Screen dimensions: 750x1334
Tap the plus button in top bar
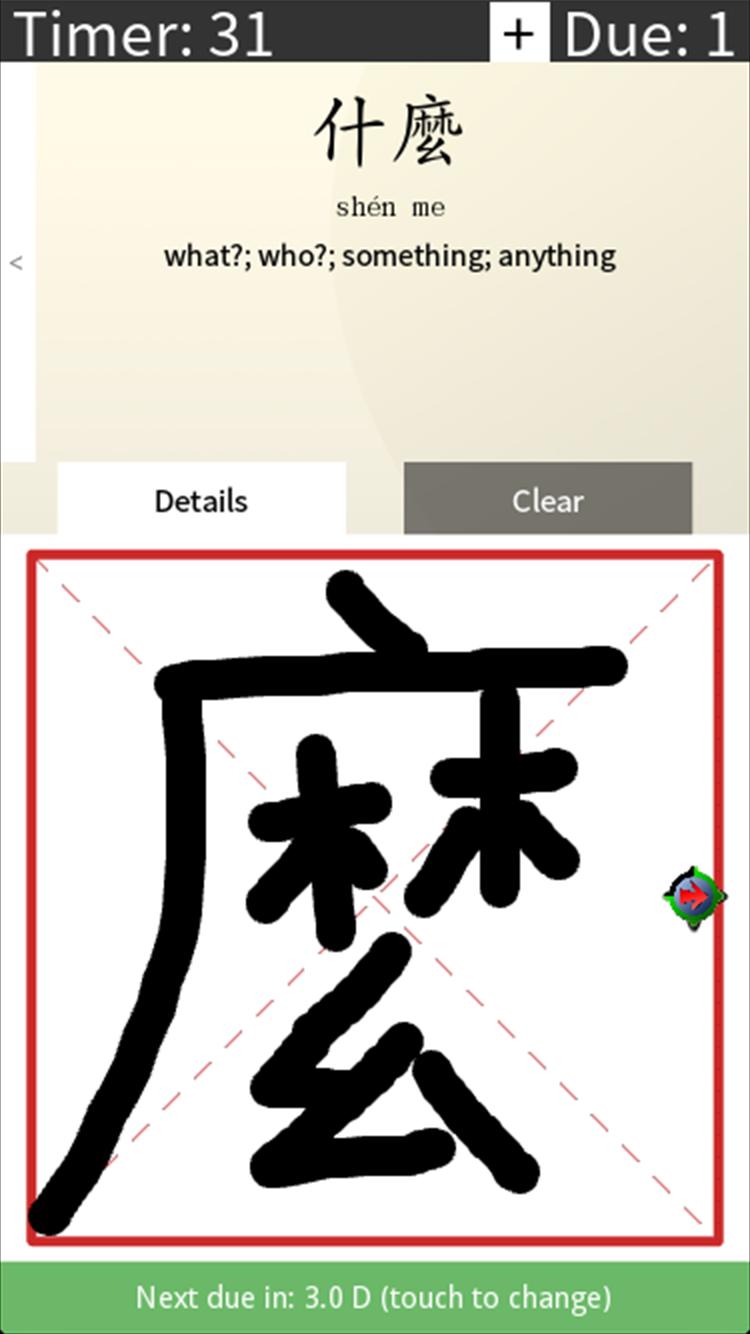click(x=519, y=32)
